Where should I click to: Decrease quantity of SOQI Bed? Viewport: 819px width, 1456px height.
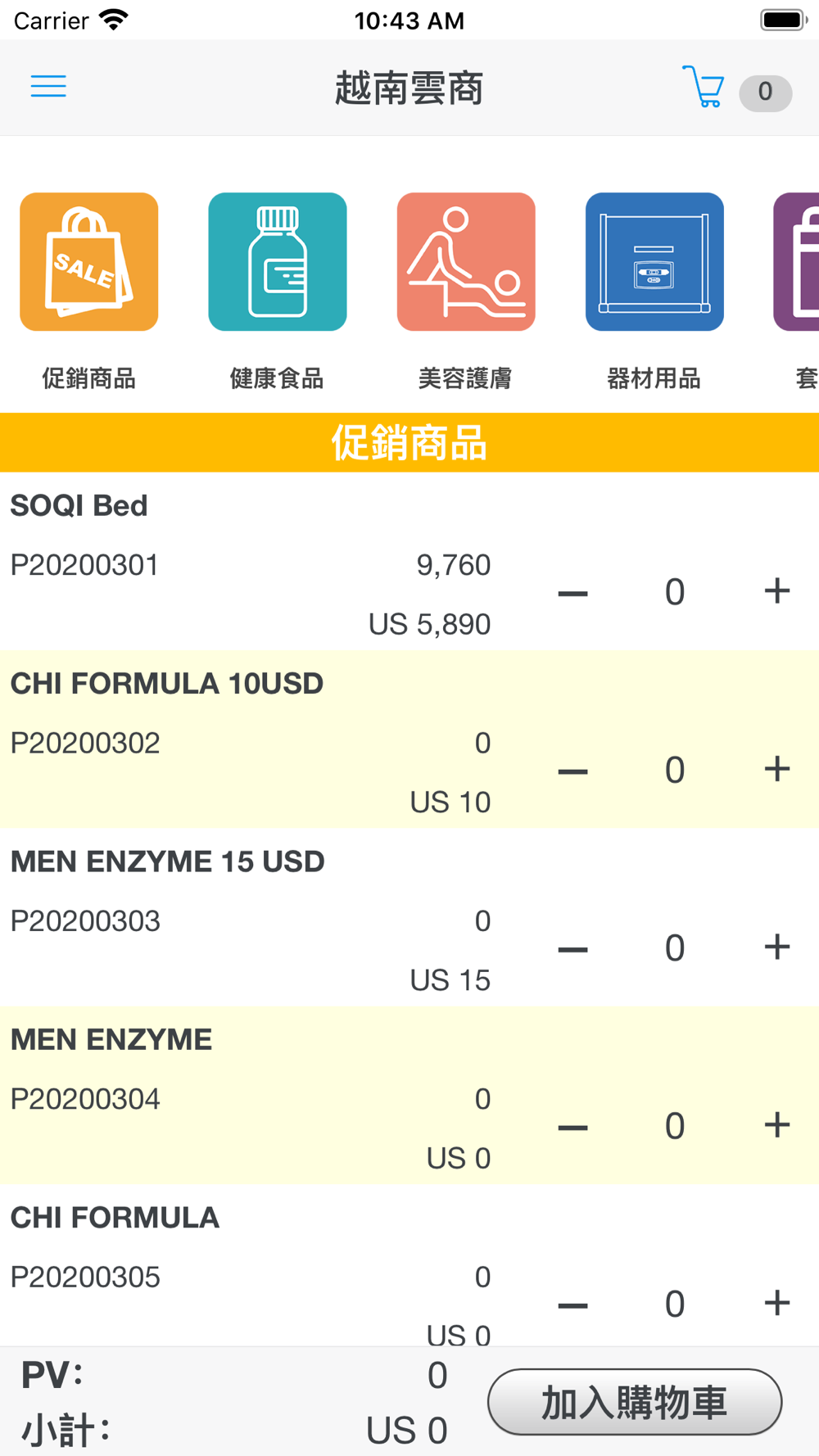(x=572, y=593)
